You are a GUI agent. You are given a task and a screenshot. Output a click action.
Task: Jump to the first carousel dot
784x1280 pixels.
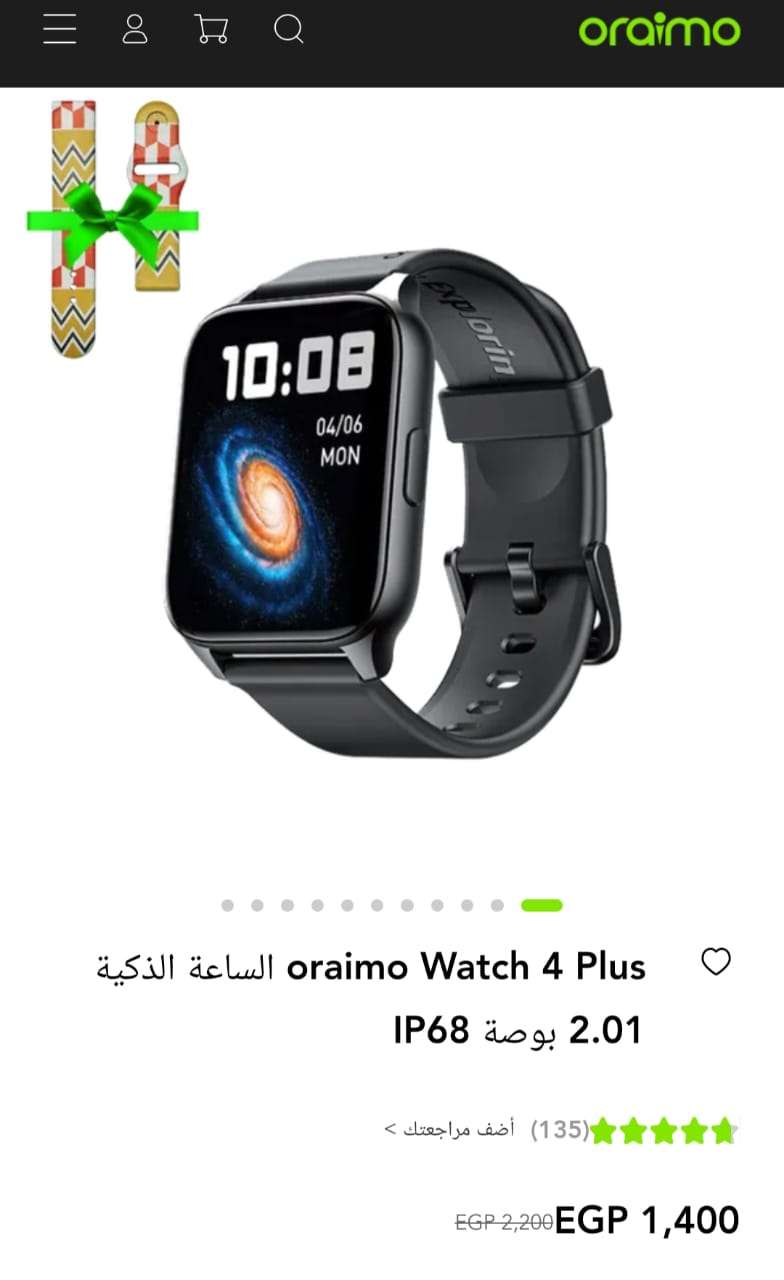click(x=228, y=906)
